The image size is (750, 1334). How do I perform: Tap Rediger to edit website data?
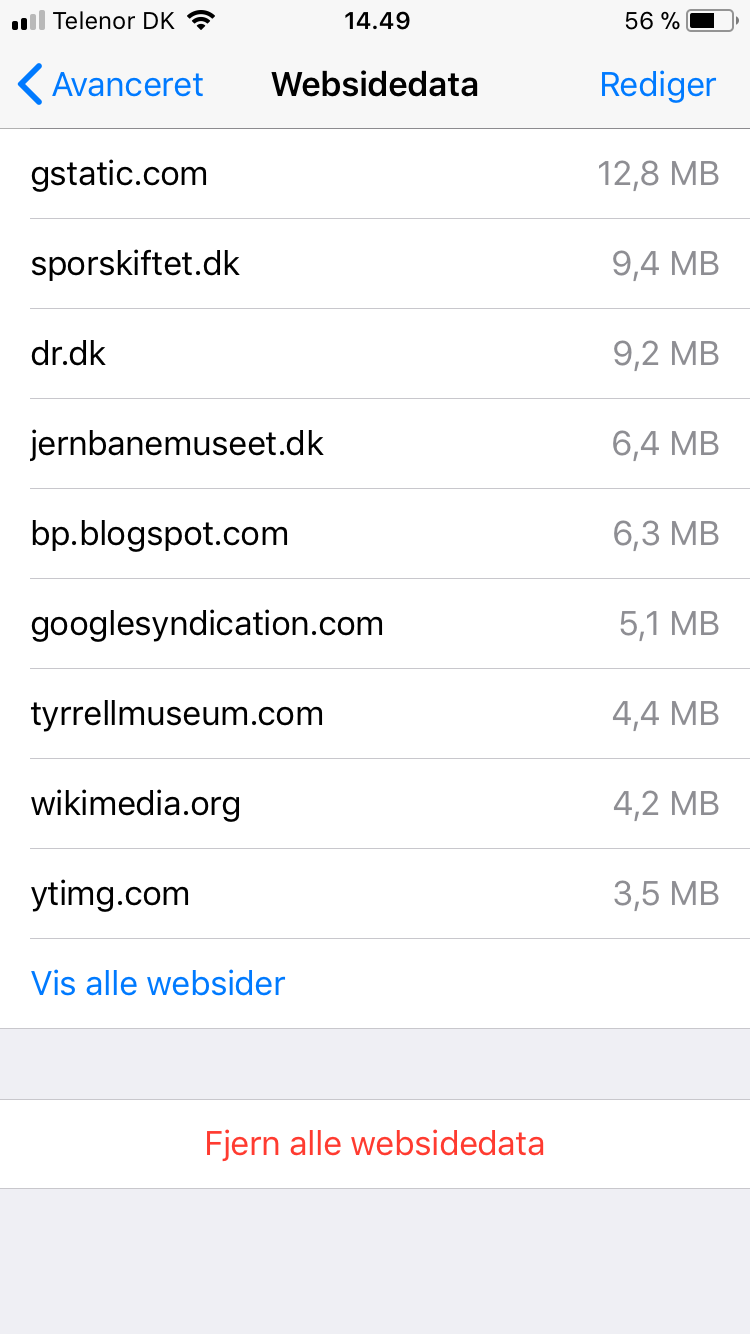click(x=657, y=85)
